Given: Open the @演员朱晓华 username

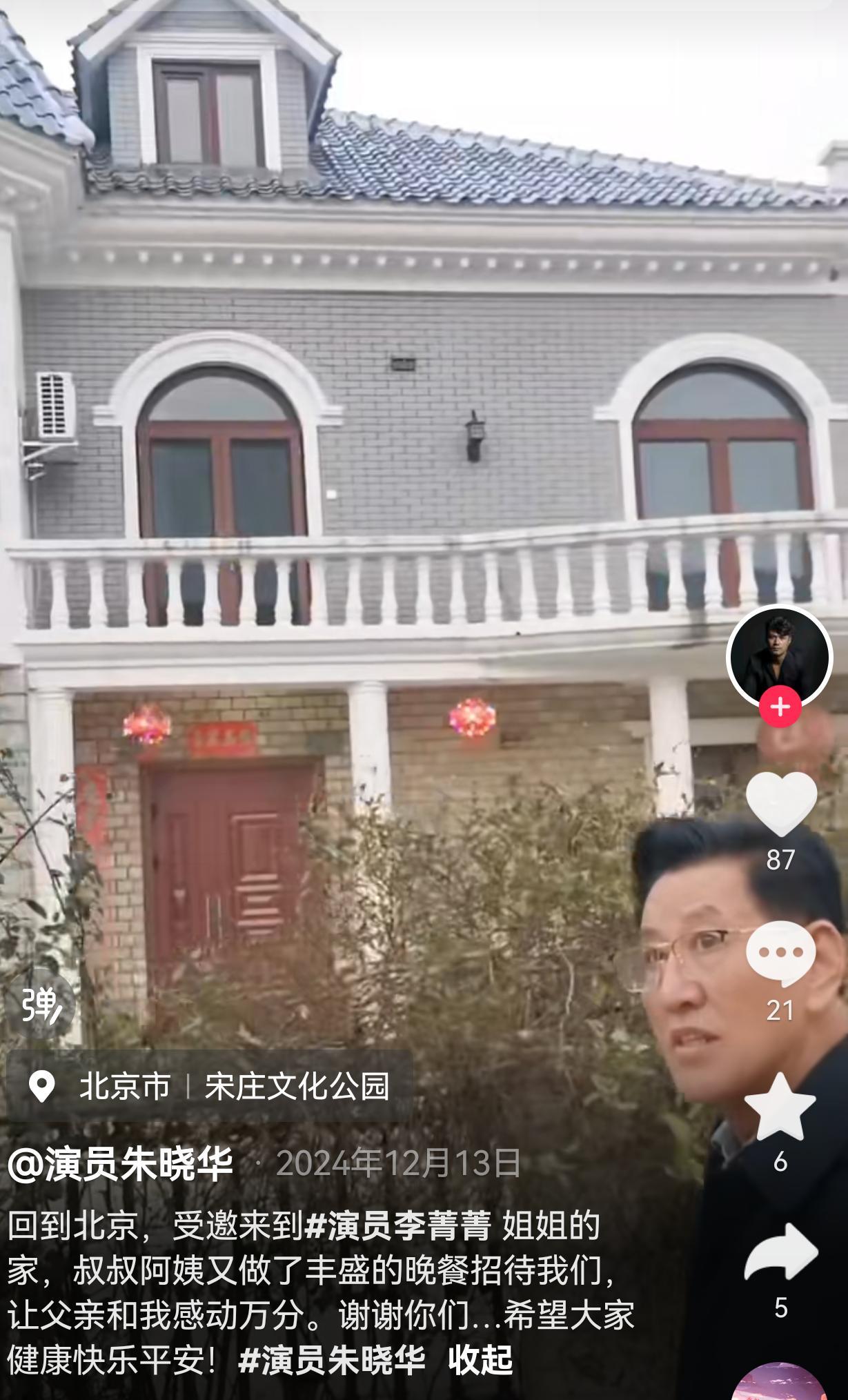Looking at the screenshot, I should point(120,1163).
